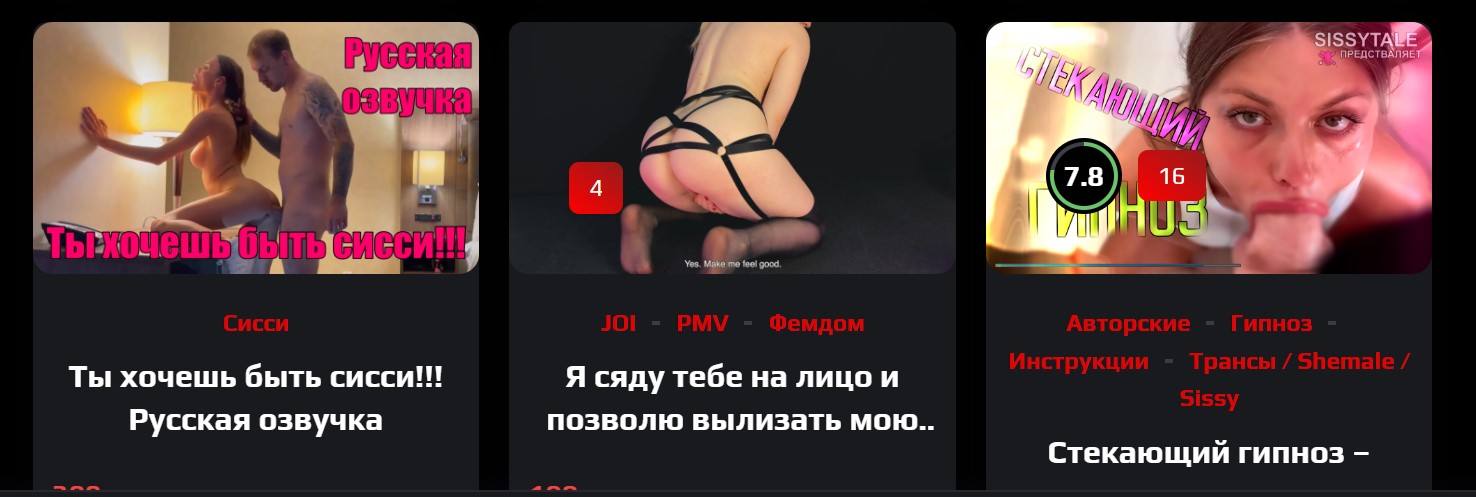Tap the title starting with Я сяду
This screenshot has width=1476, height=497.
pos(732,398)
